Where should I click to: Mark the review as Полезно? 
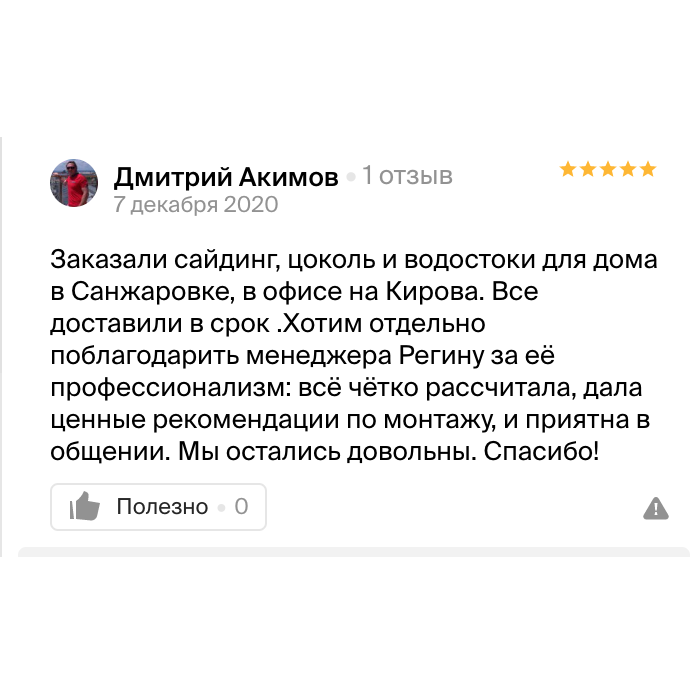pyautogui.click(x=158, y=507)
